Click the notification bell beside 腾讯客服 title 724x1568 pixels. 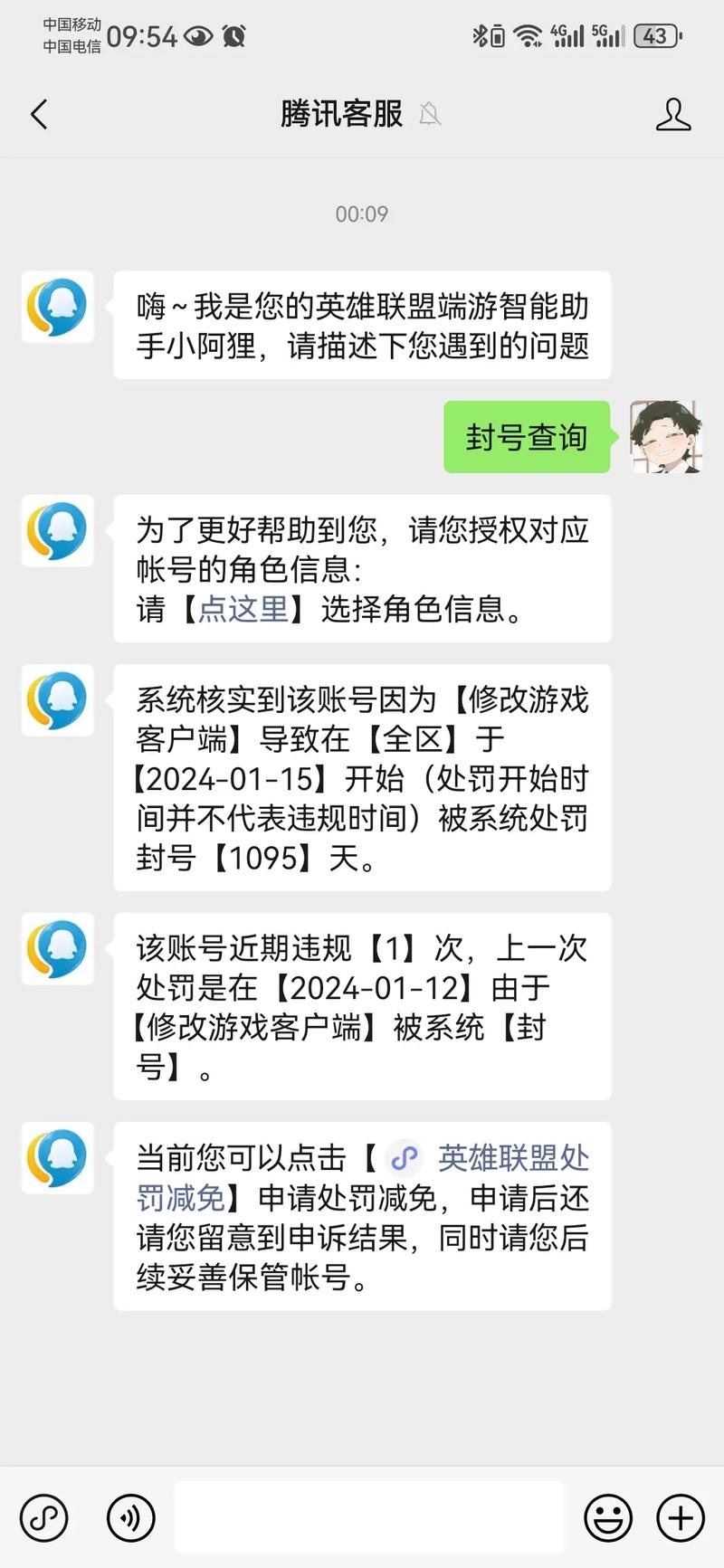pyautogui.click(x=429, y=115)
